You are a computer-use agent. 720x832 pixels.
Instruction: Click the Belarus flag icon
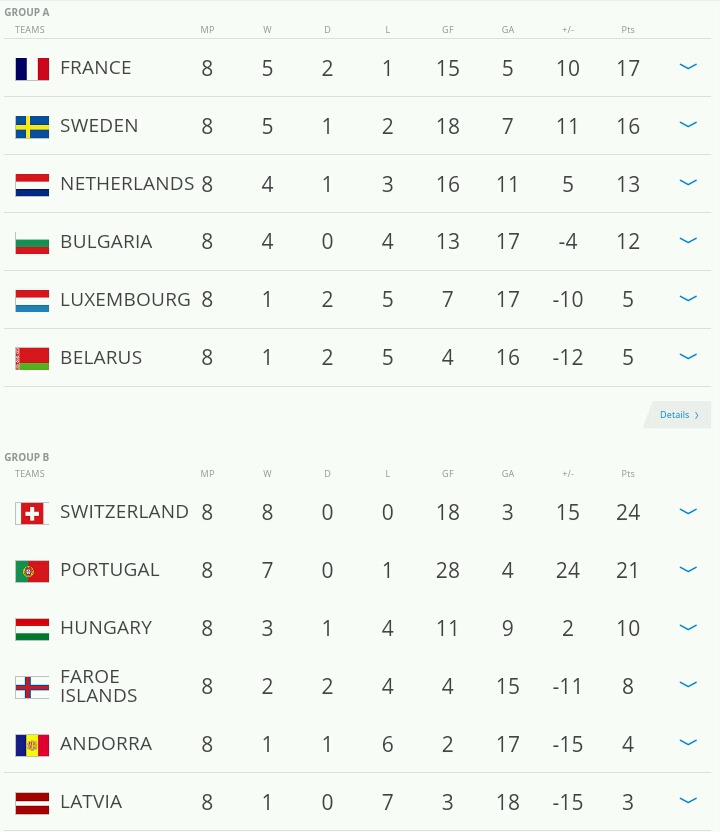tap(31, 357)
